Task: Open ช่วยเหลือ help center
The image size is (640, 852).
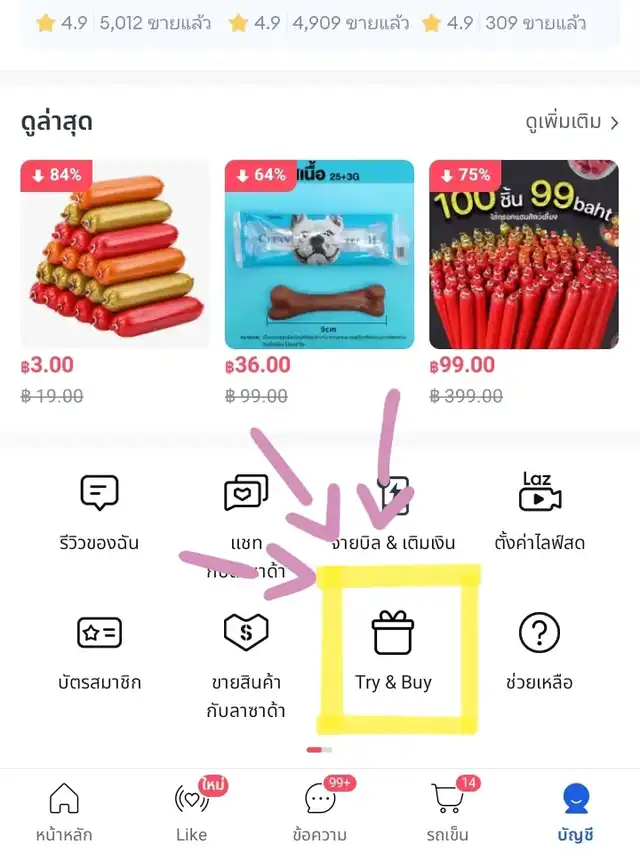Action: [540, 650]
